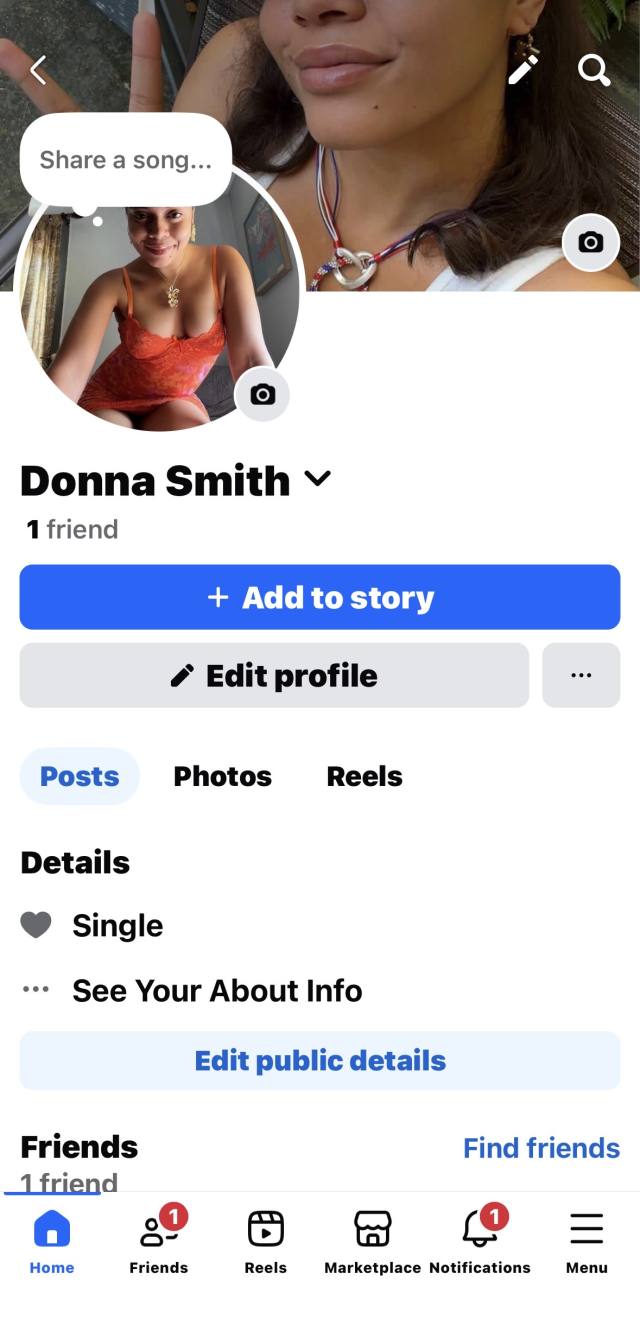Tap the pencil edit icon on cover
This screenshot has width=640, height=1319.
[522, 70]
